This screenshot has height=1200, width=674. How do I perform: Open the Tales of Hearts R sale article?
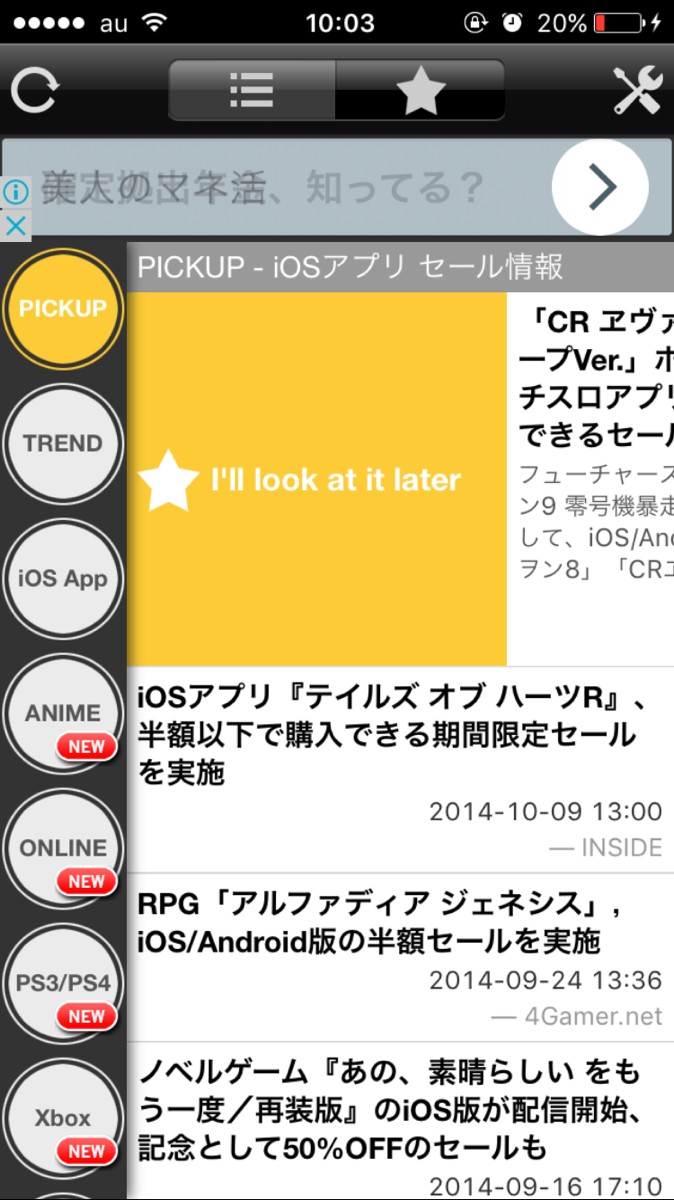pyautogui.click(x=398, y=735)
